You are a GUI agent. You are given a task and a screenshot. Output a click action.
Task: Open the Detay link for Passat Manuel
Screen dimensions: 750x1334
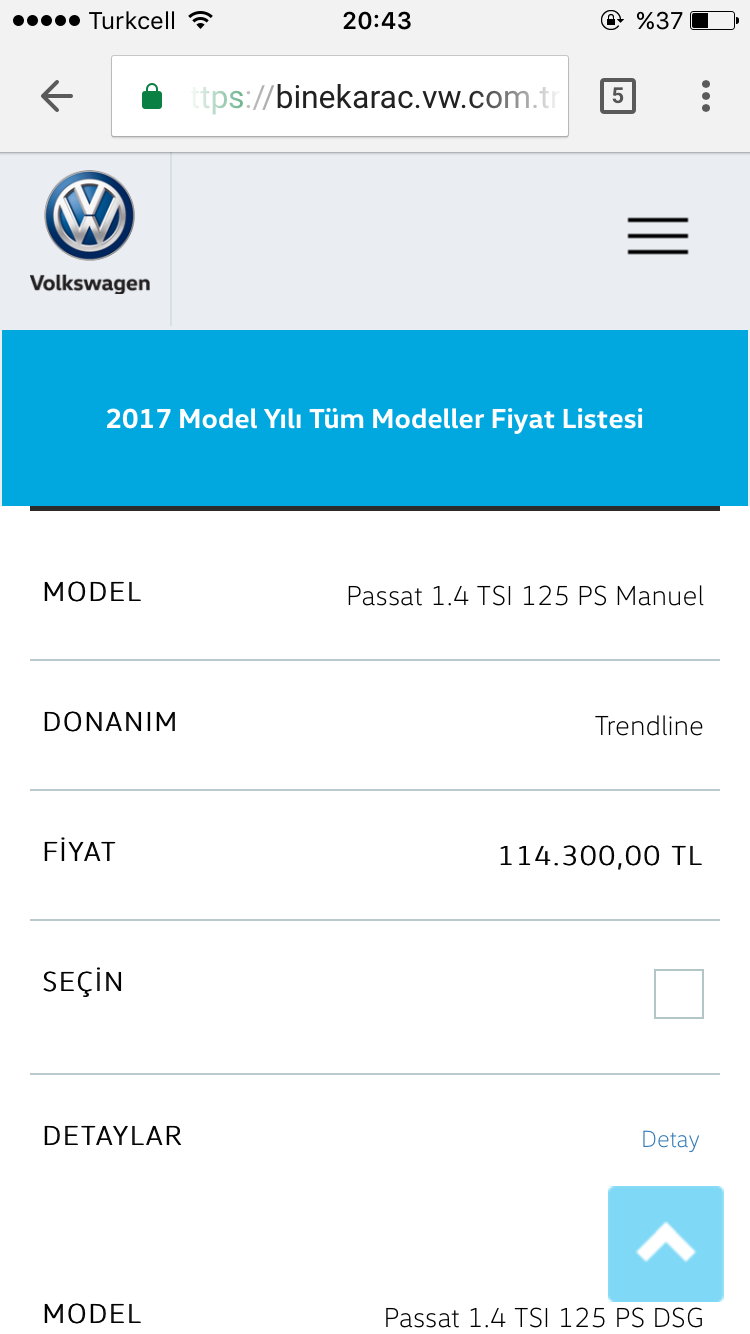pos(670,1139)
